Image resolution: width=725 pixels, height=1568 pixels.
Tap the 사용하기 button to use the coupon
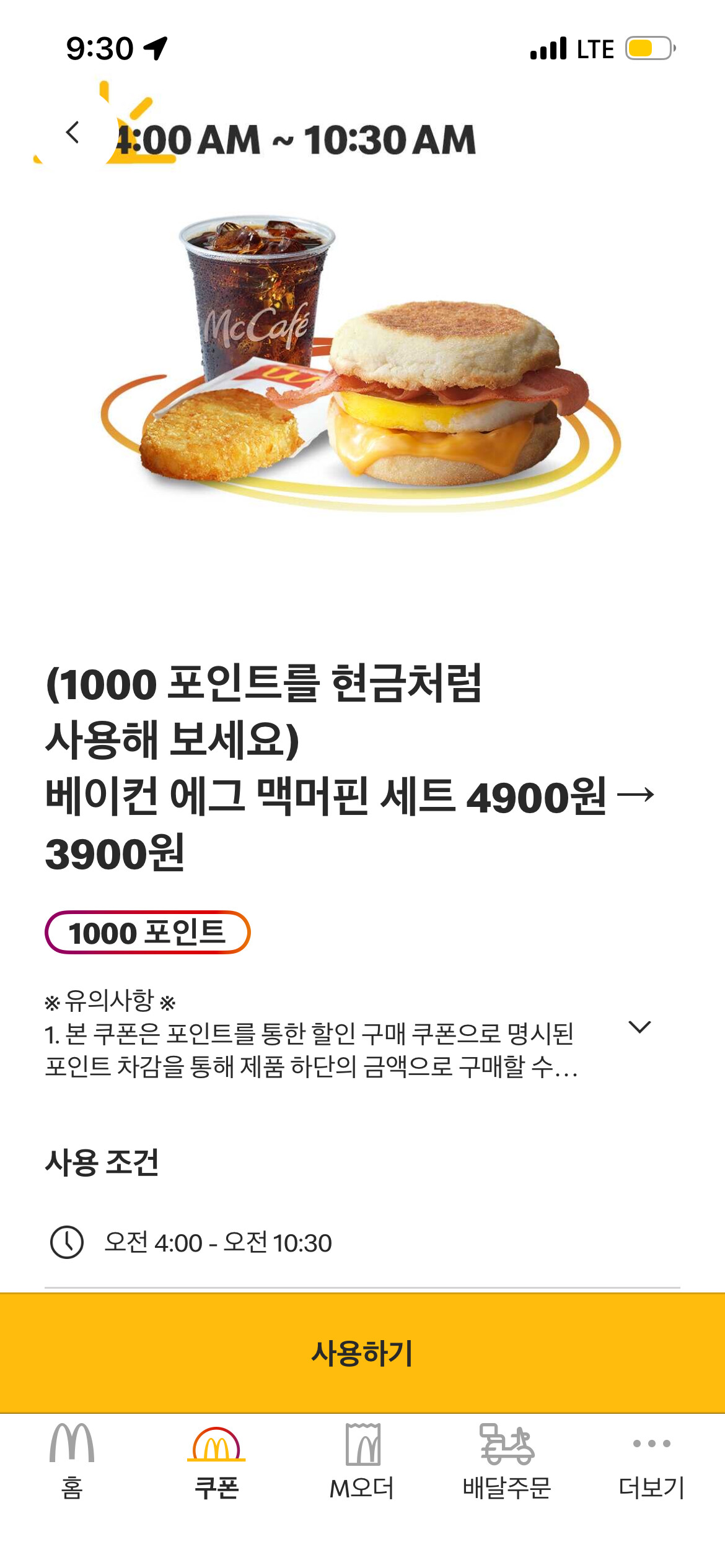[x=362, y=1352]
